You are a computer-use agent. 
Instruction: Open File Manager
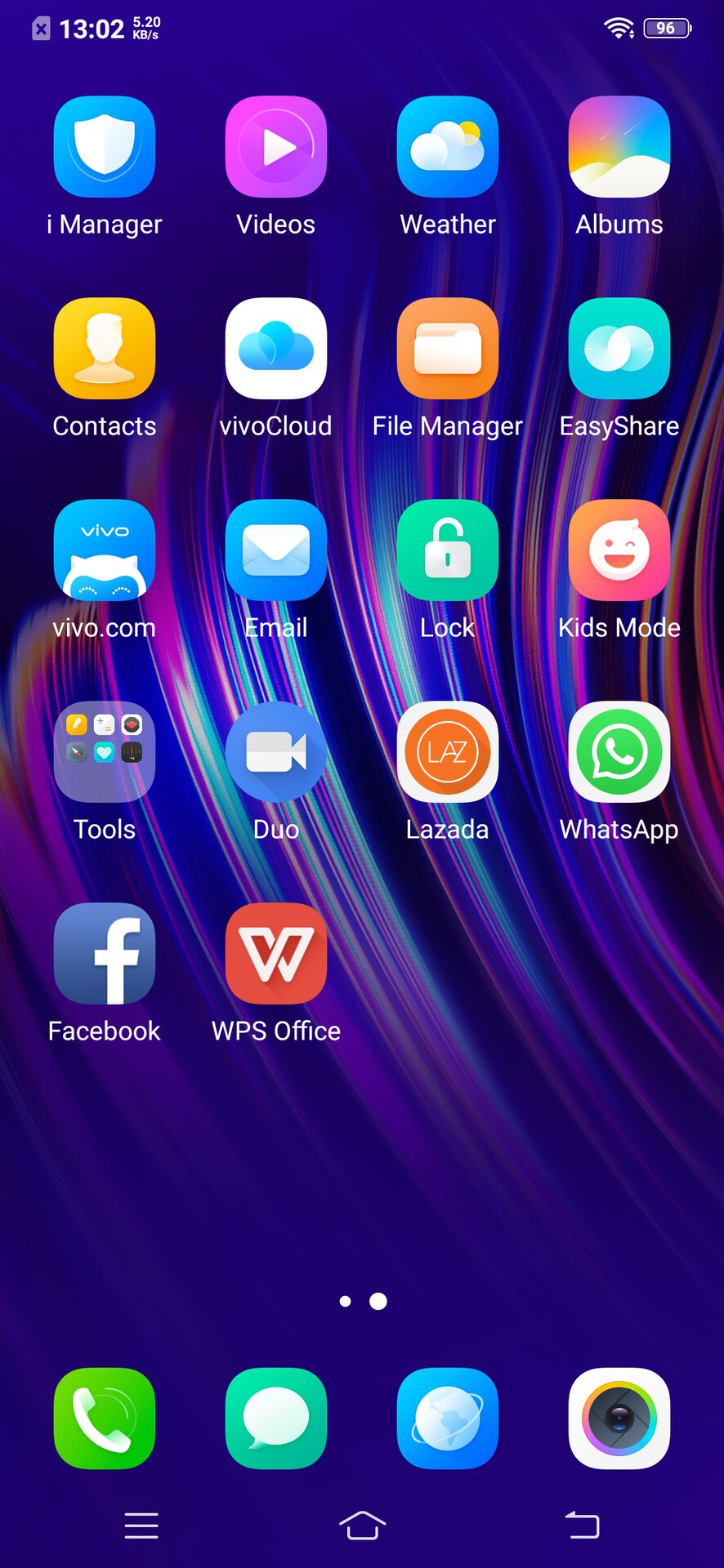448,349
